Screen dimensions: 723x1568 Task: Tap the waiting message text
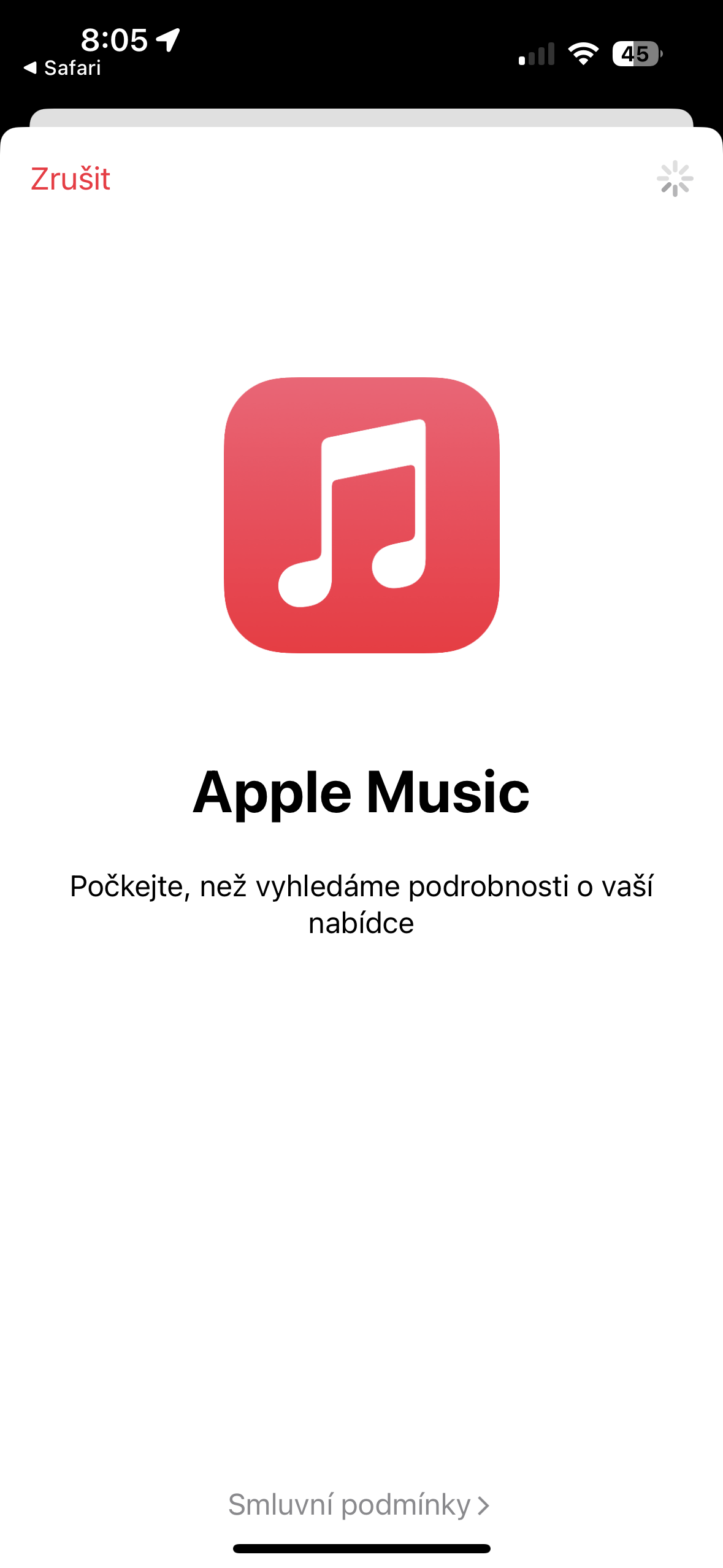tap(361, 901)
